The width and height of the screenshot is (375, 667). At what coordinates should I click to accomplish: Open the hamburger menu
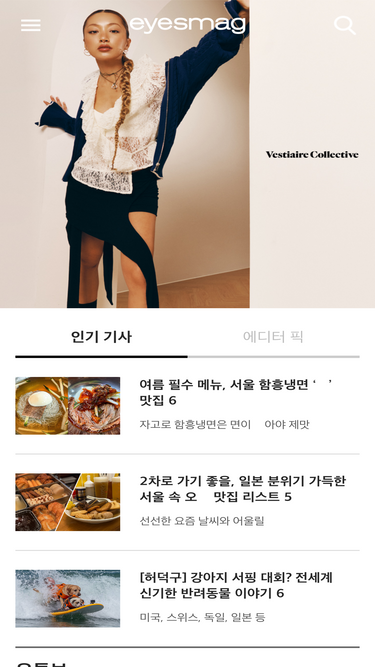pyautogui.click(x=31, y=25)
